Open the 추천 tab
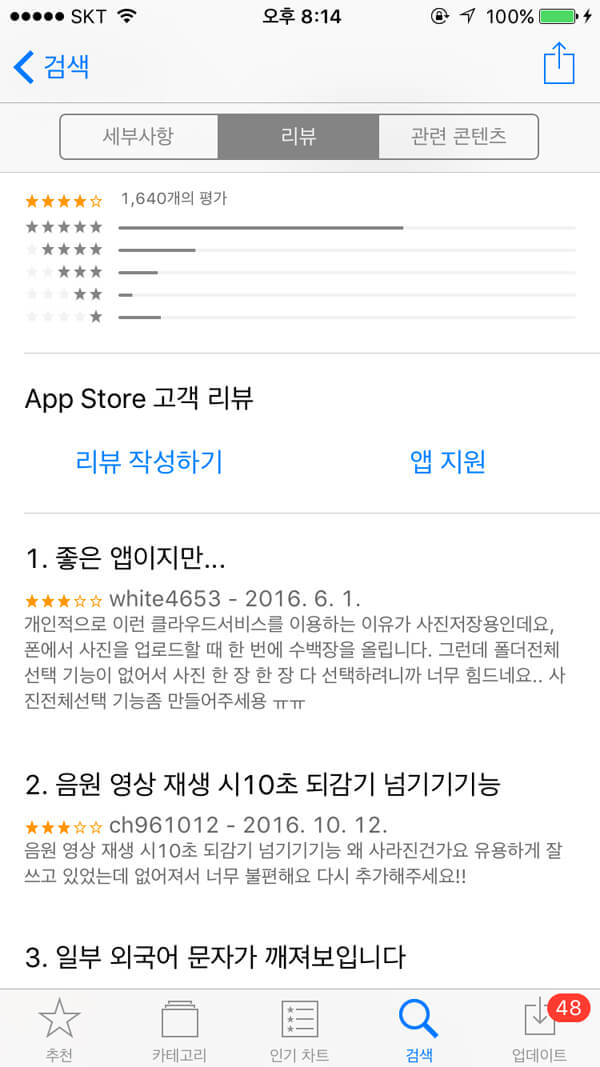Image resolution: width=600 pixels, height=1067 pixels. [x=60, y=1028]
